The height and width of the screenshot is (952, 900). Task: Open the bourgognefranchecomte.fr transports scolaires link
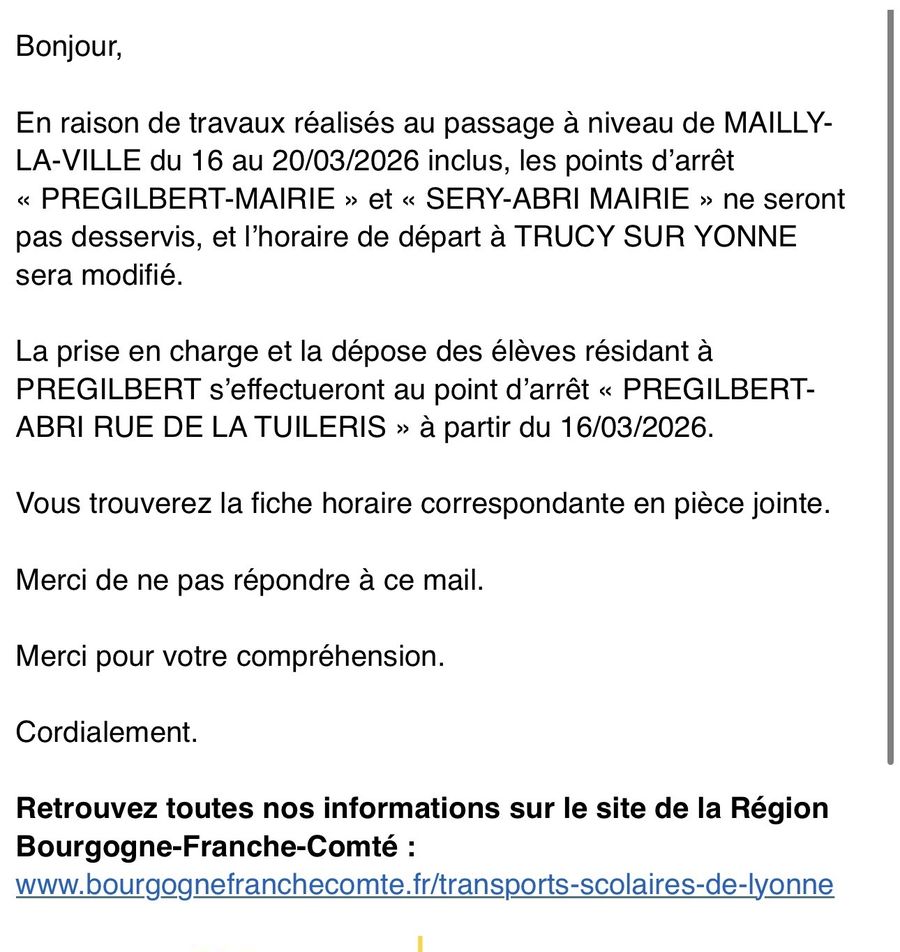[425, 884]
